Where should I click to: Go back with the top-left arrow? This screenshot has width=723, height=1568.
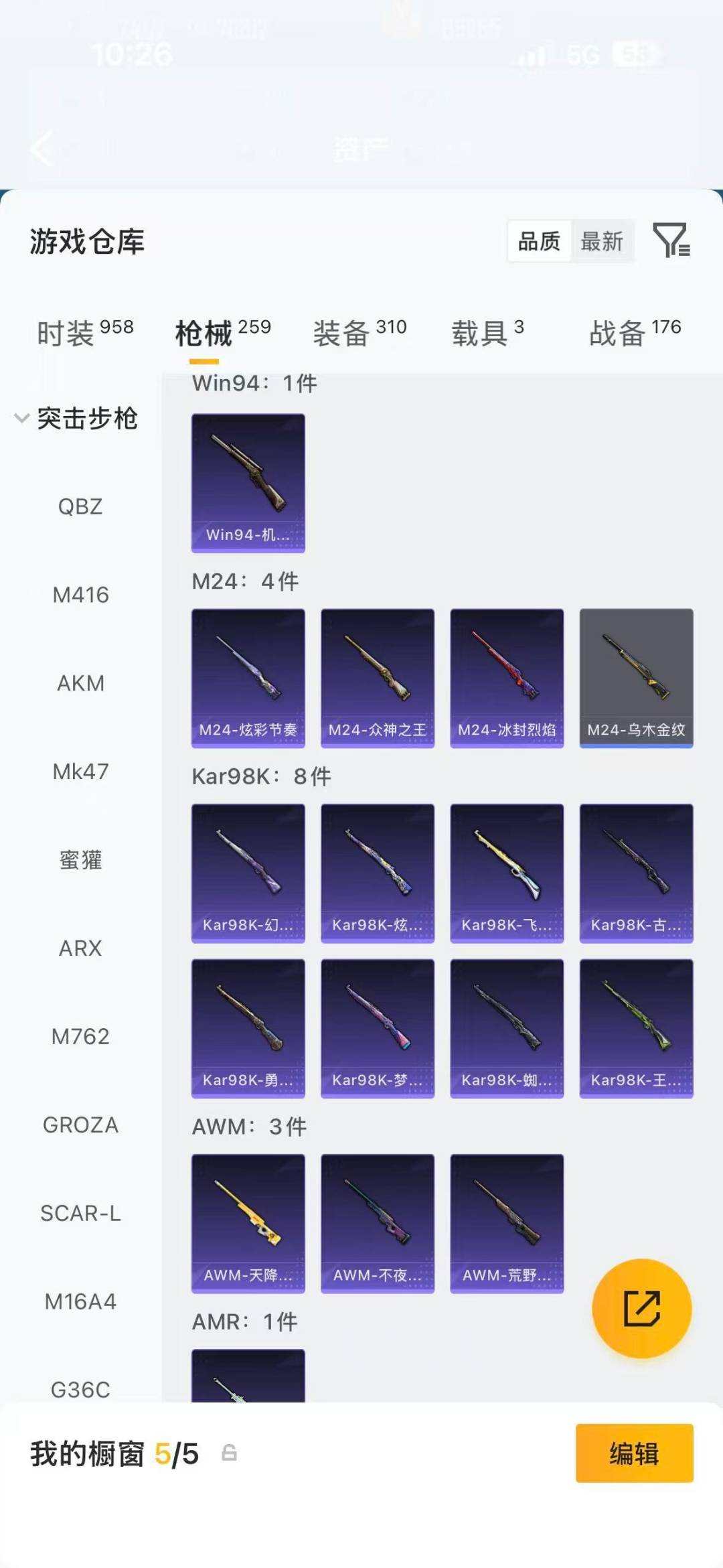click(42, 148)
